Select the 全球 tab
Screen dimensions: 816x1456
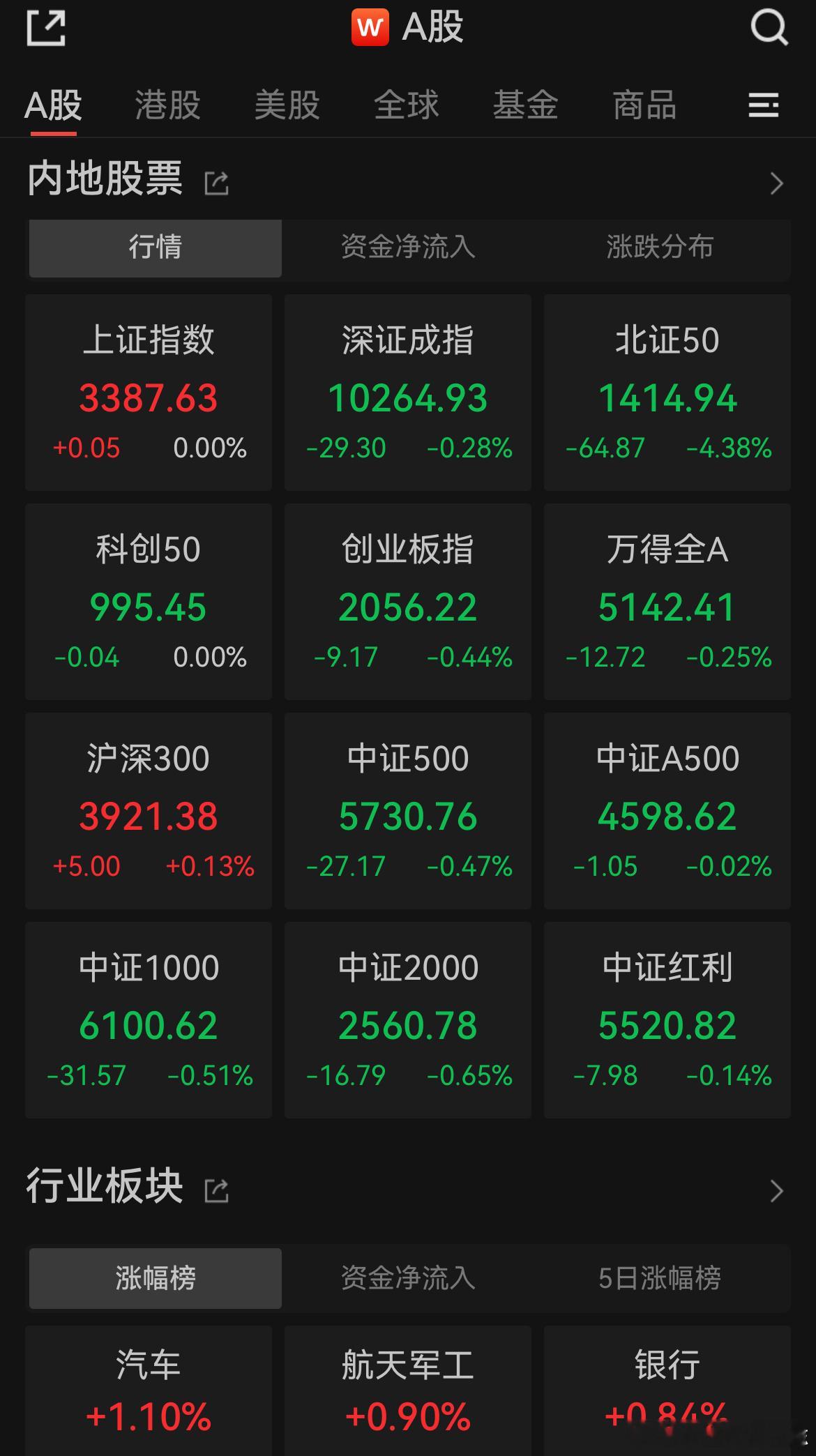406,105
